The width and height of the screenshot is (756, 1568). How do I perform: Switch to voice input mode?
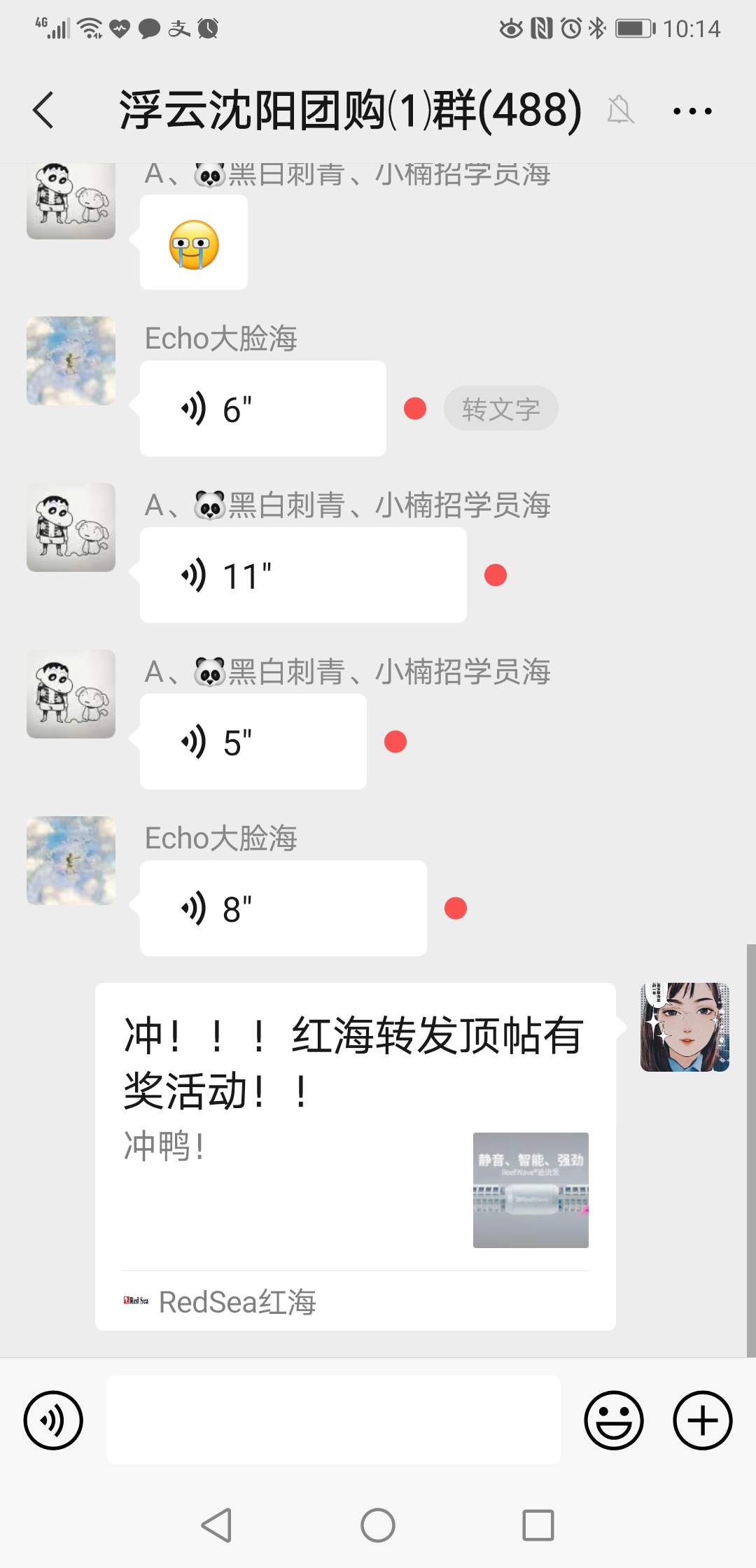pos(53,1420)
